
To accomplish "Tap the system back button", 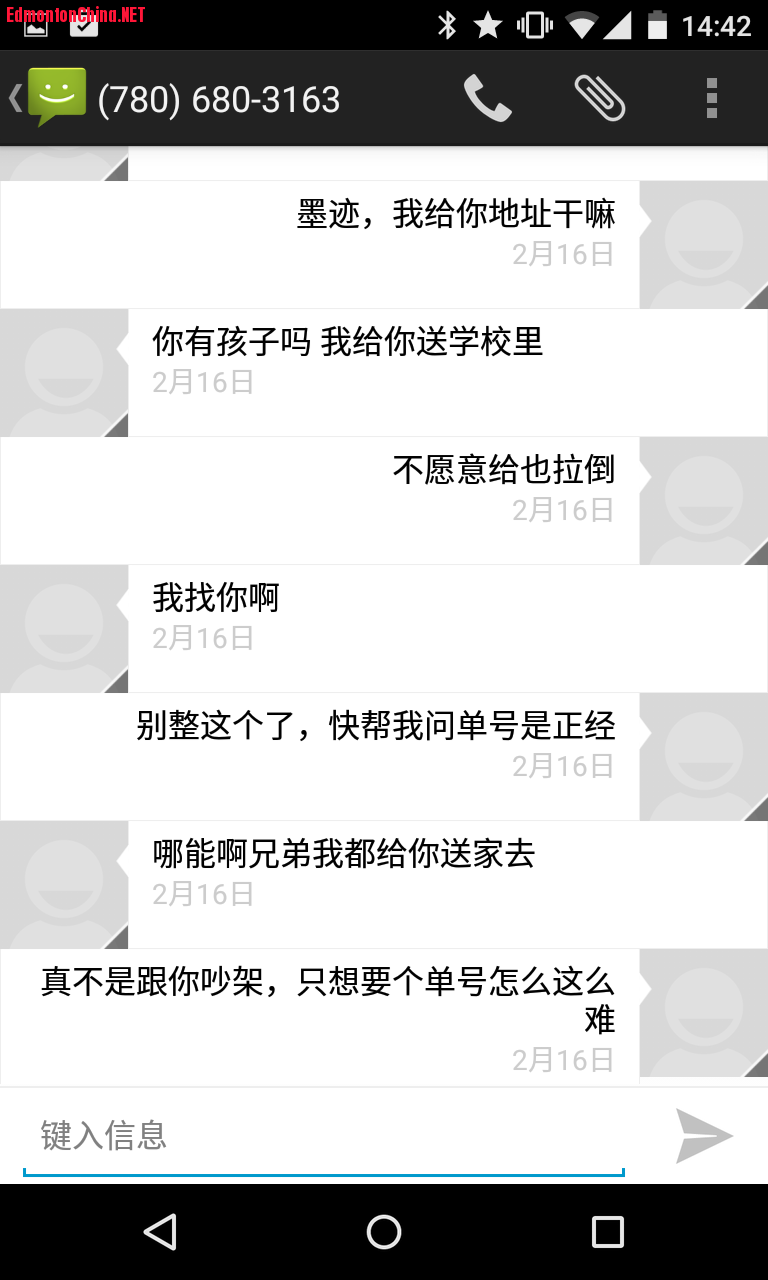I will click(x=160, y=1232).
